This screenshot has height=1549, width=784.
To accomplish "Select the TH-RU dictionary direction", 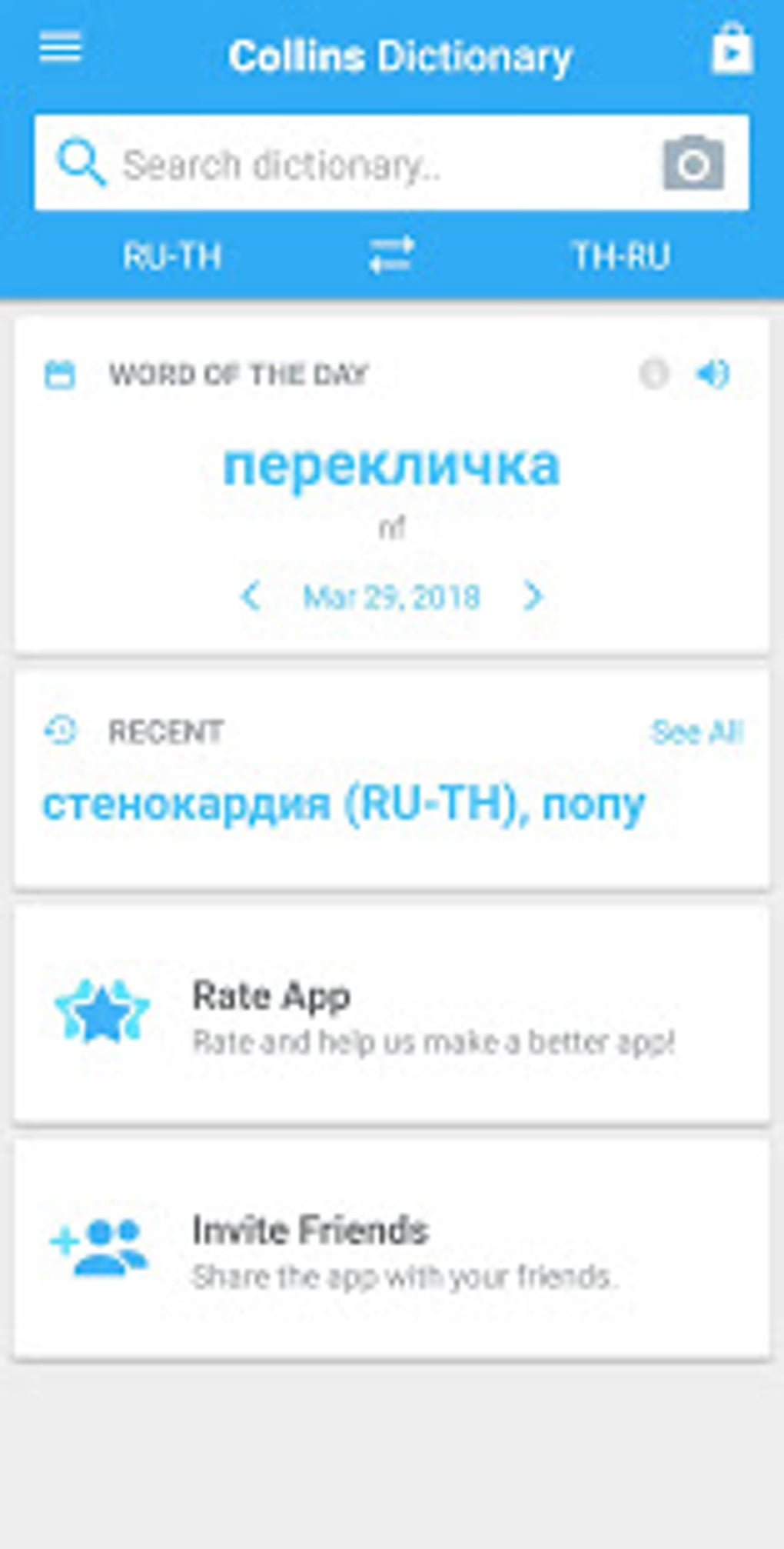I will 621,256.
